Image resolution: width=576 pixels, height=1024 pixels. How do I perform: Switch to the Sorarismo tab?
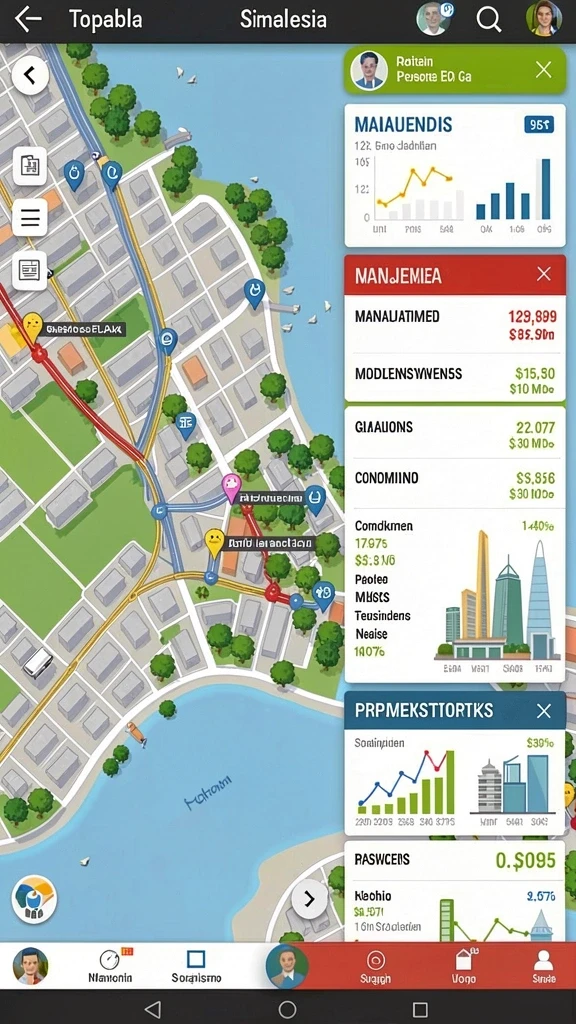pos(196,966)
